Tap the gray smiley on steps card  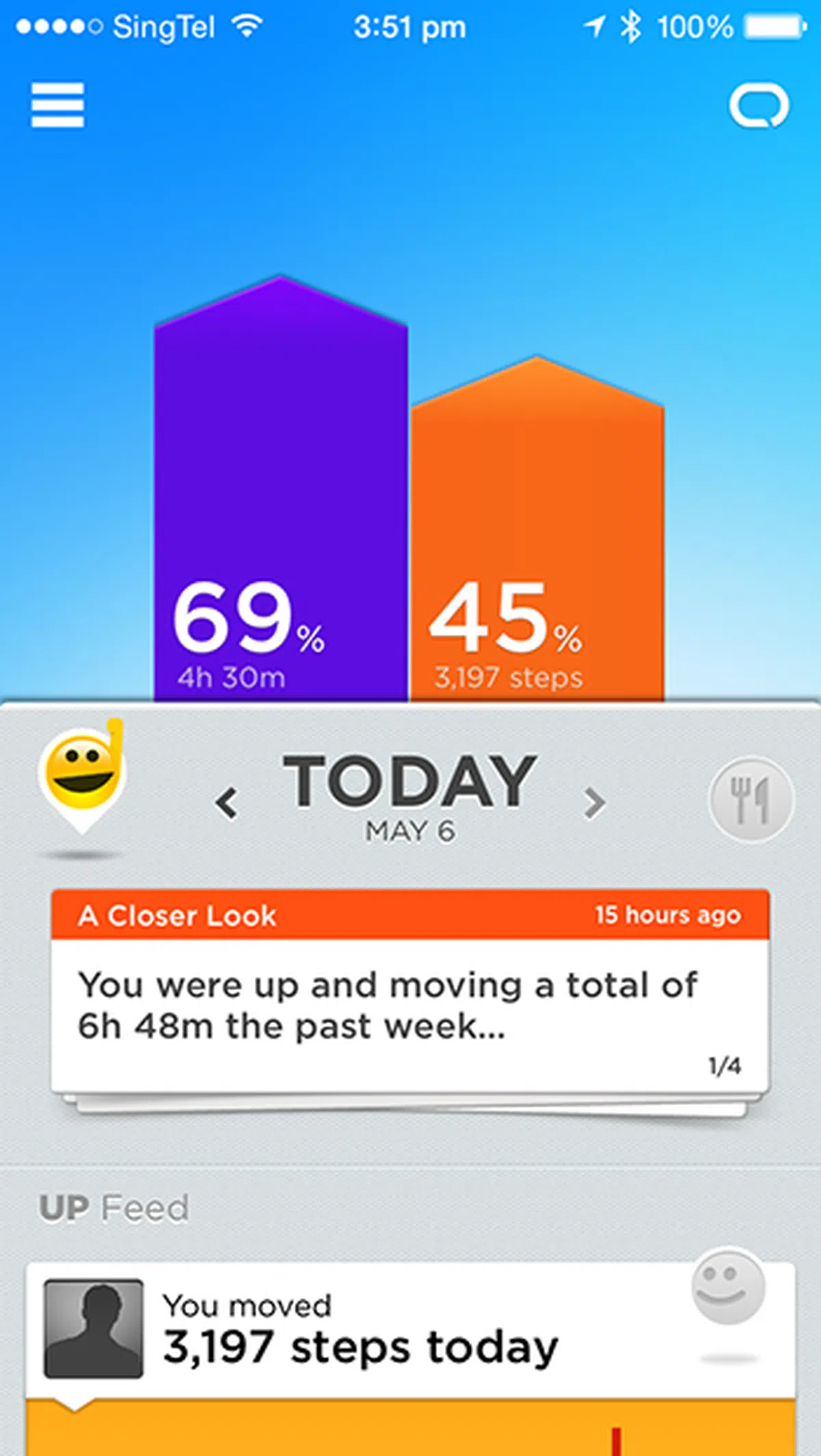[728, 1286]
